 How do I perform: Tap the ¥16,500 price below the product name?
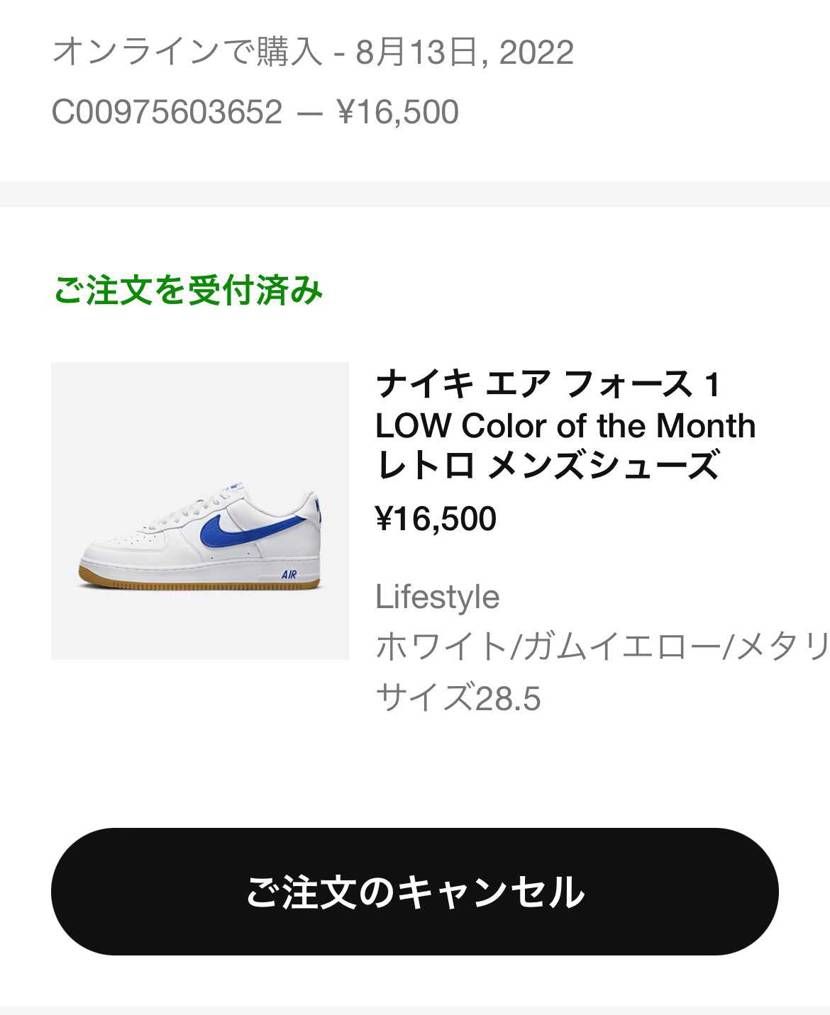tap(423, 519)
